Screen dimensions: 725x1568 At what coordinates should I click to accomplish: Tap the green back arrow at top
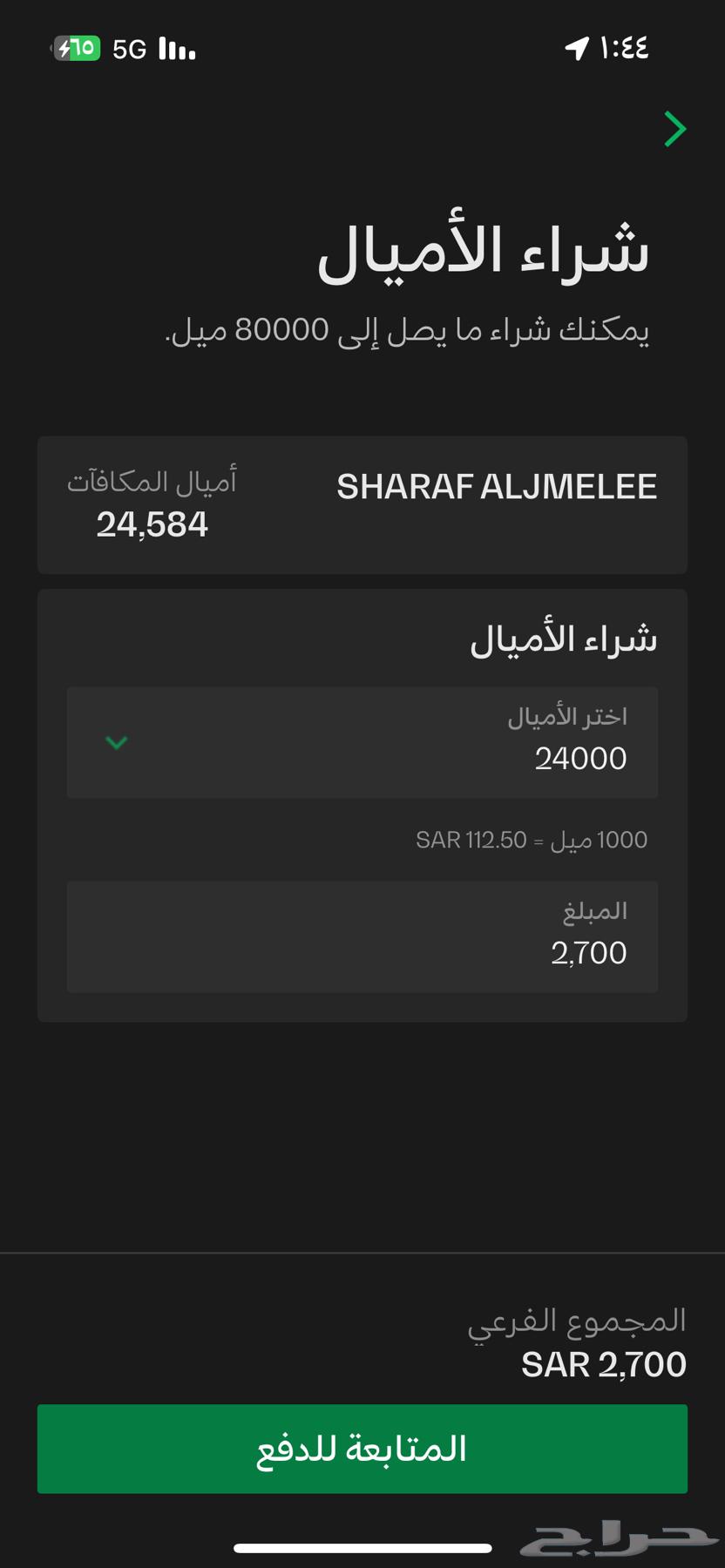click(x=674, y=129)
